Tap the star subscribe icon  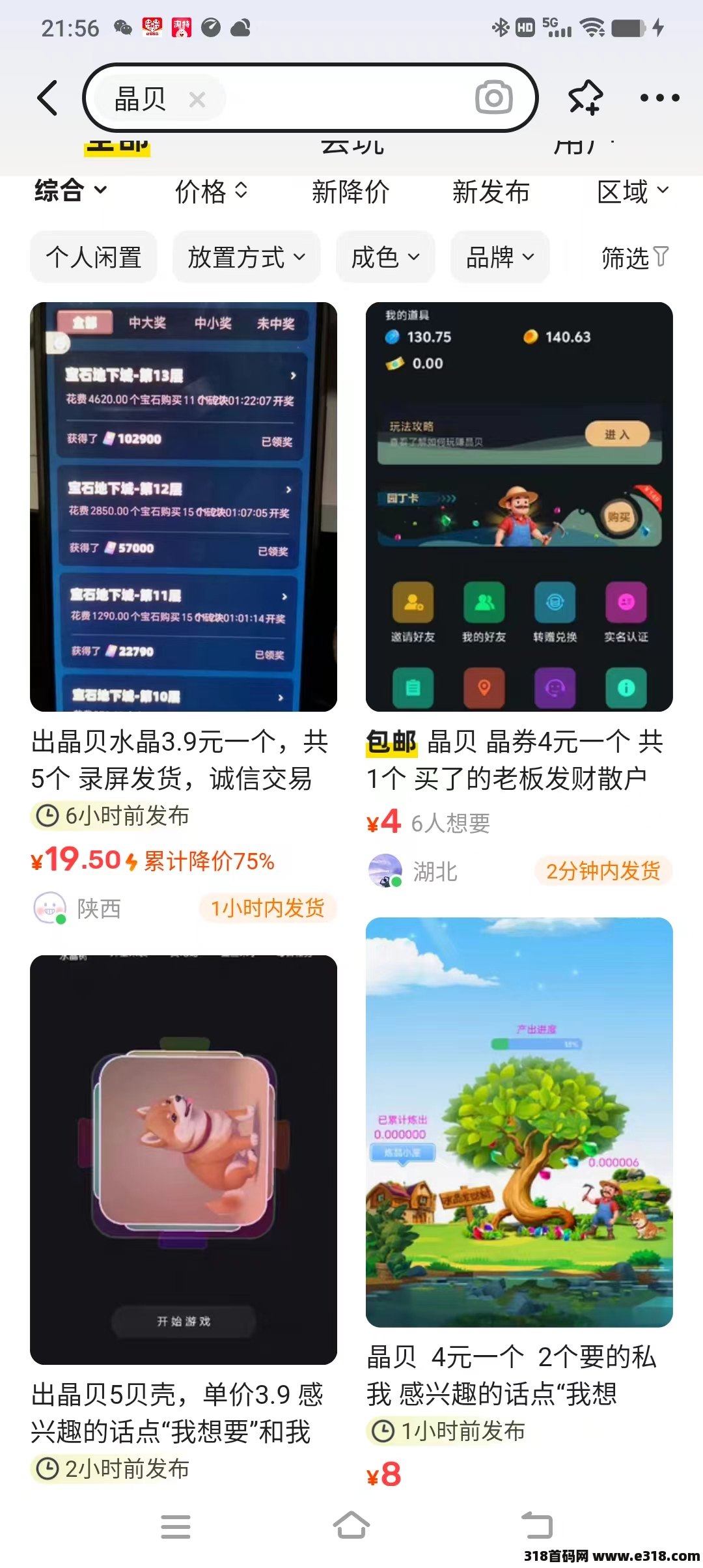(x=585, y=98)
